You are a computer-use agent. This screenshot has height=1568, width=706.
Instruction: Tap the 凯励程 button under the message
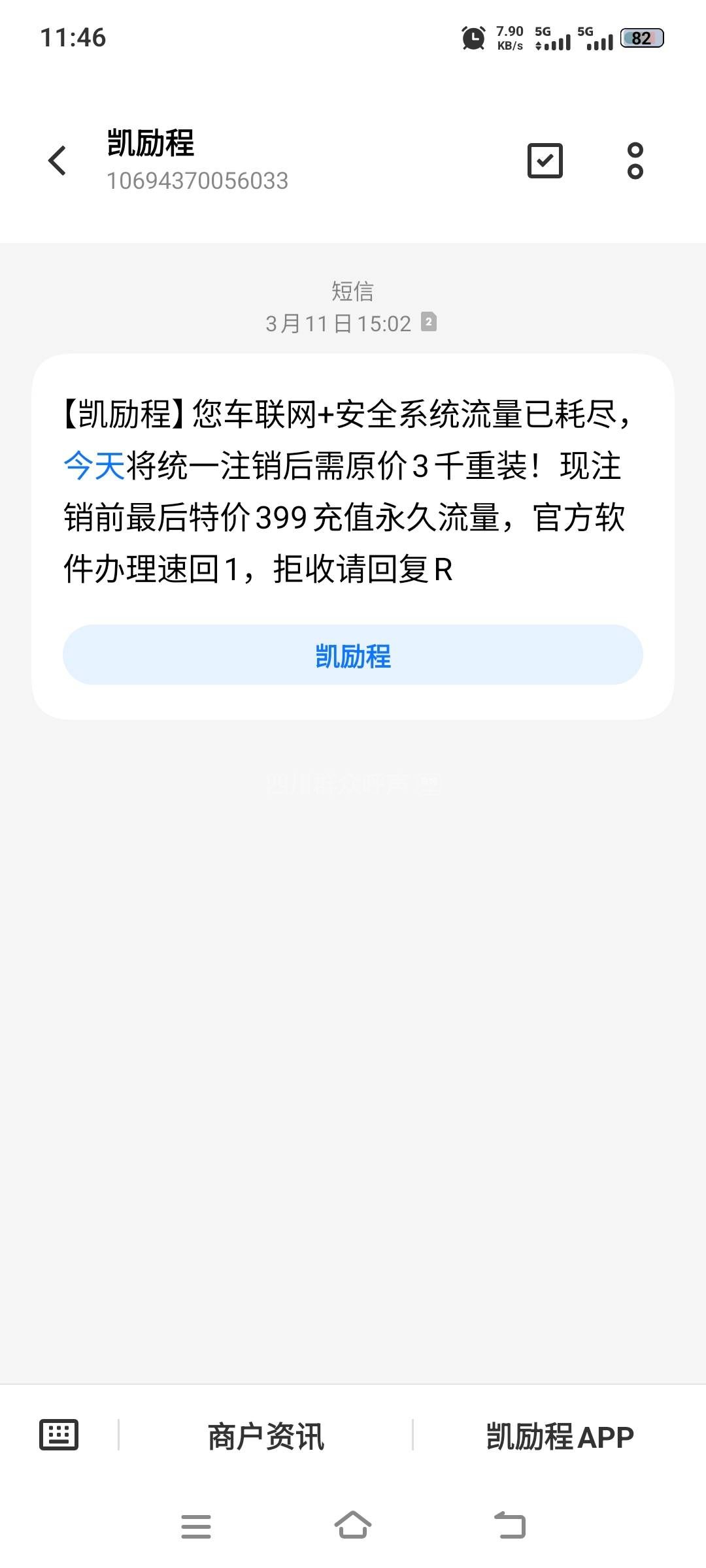(x=353, y=655)
